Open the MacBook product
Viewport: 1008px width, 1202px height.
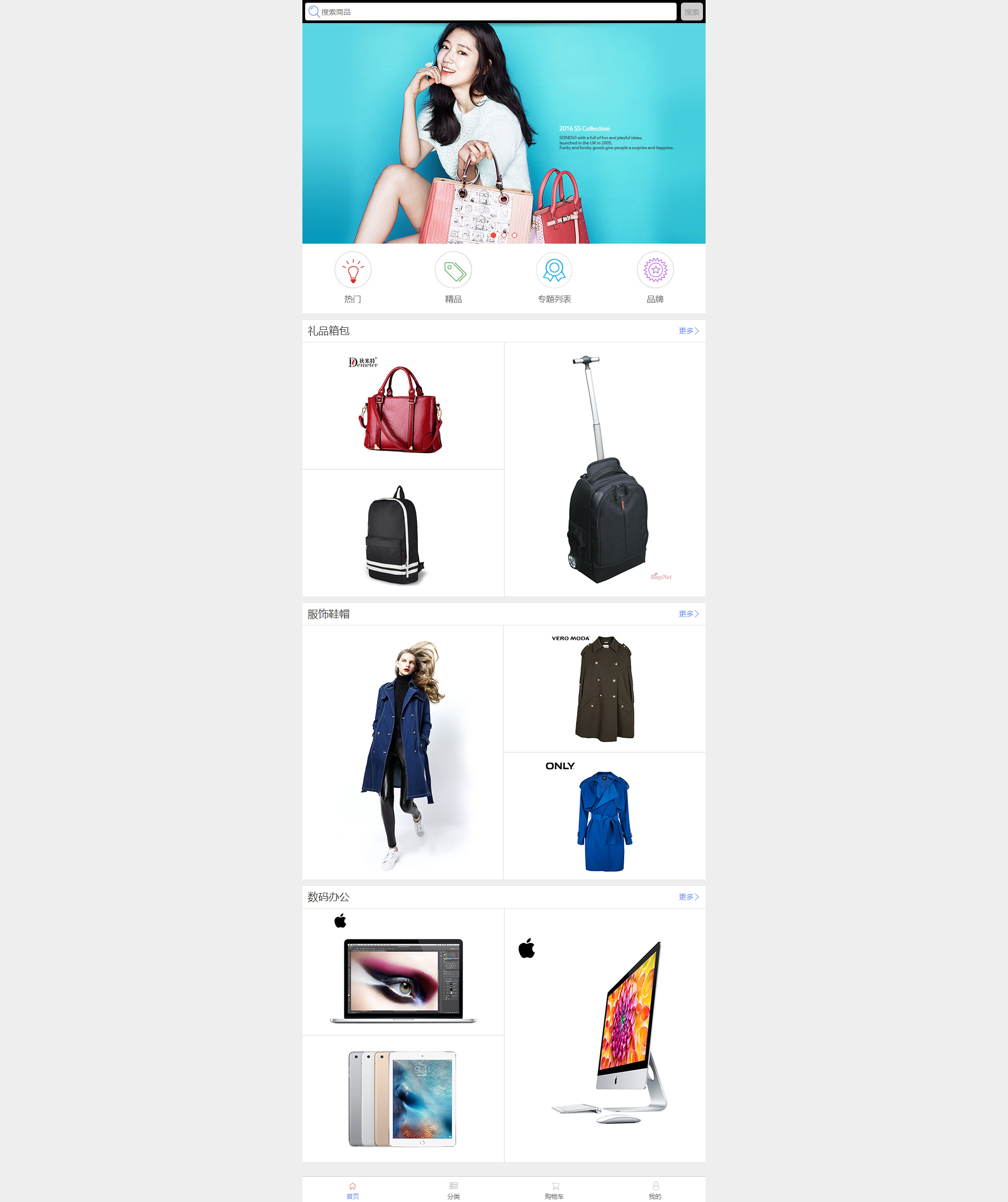403,973
